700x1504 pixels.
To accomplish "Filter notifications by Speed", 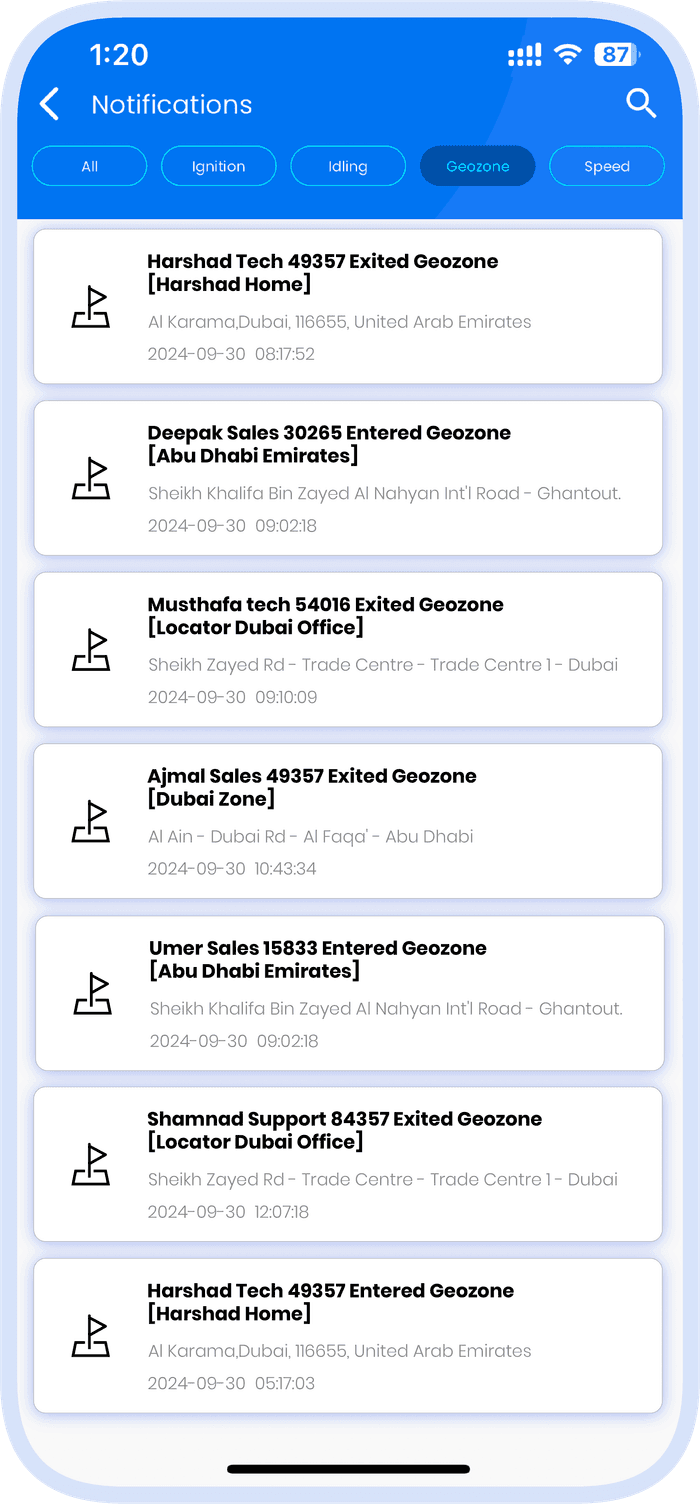I will pyautogui.click(x=607, y=166).
